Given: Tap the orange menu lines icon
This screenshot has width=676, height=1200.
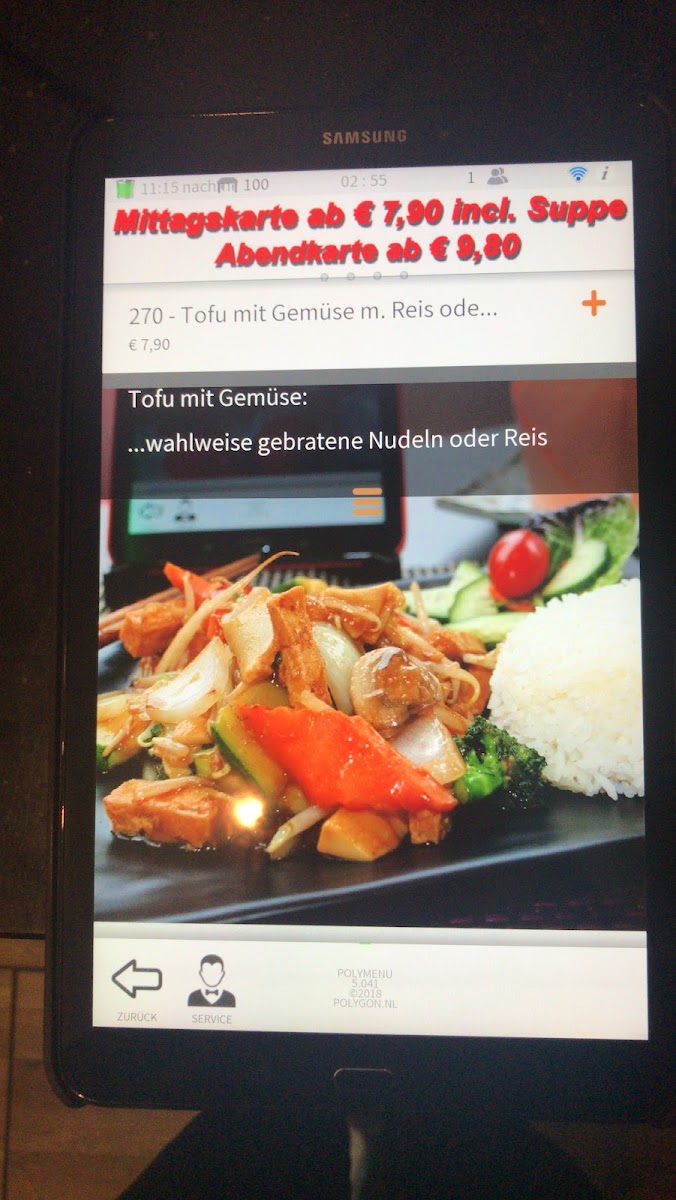Looking at the screenshot, I should 368,502.
